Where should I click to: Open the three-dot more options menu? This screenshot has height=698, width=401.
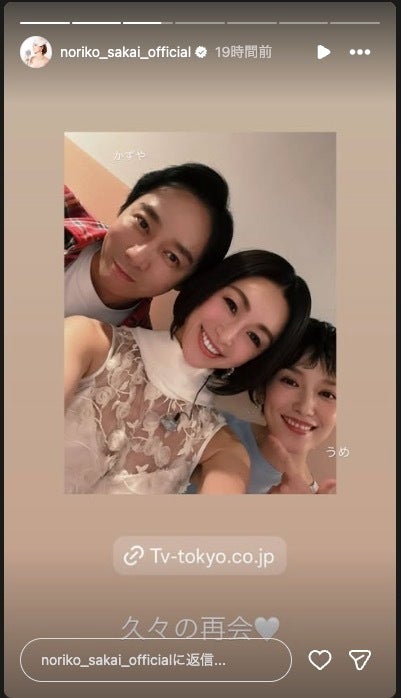(360, 52)
